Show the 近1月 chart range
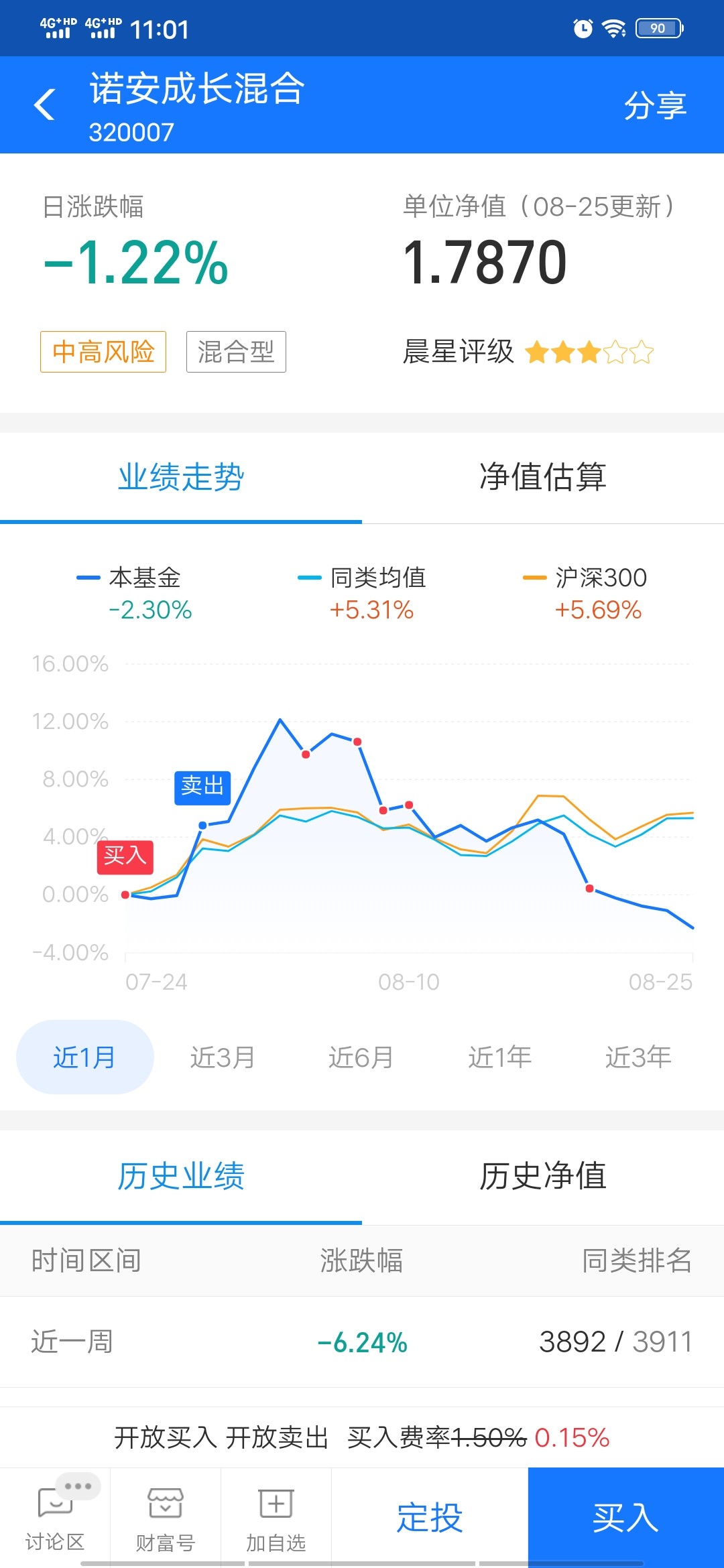Image resolution: width=724 pixels, height=1568 pixels. (85, 1057)
